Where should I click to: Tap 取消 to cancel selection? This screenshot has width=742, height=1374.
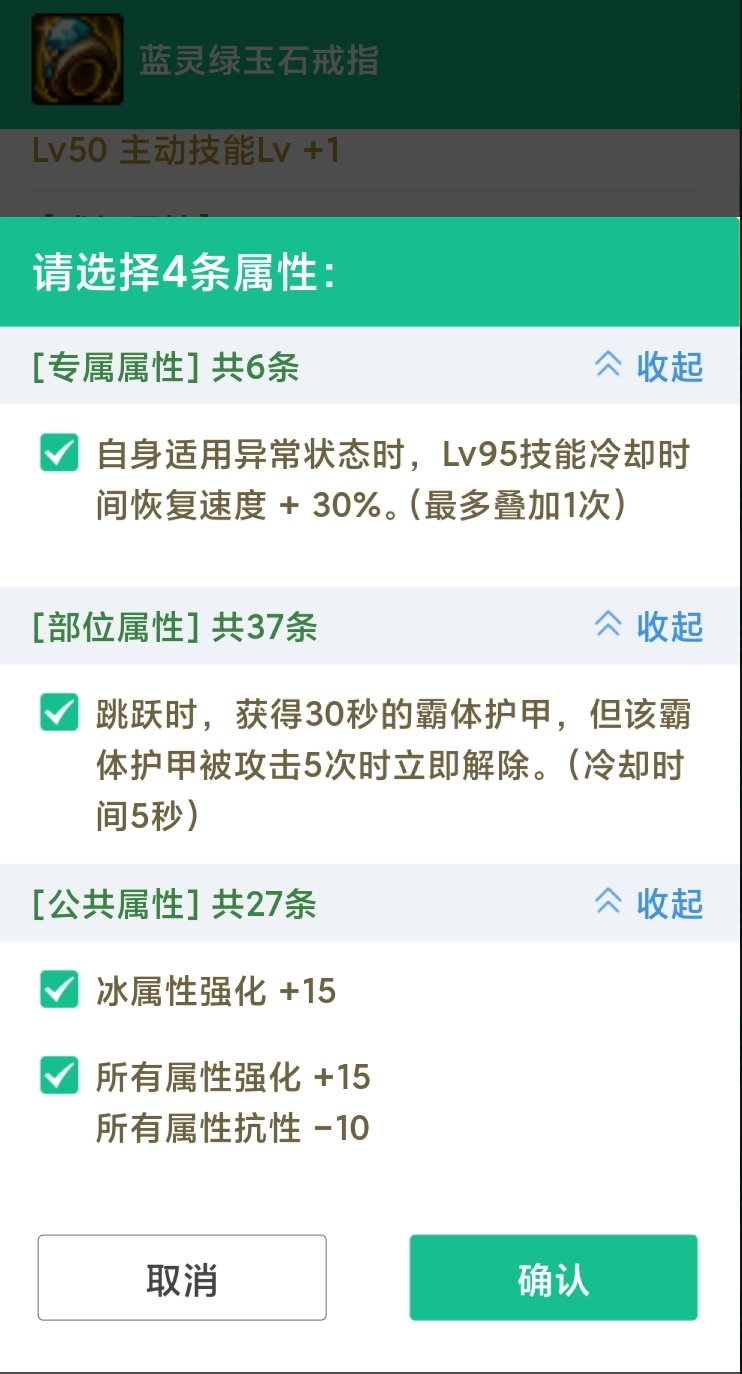point(182,1278)
